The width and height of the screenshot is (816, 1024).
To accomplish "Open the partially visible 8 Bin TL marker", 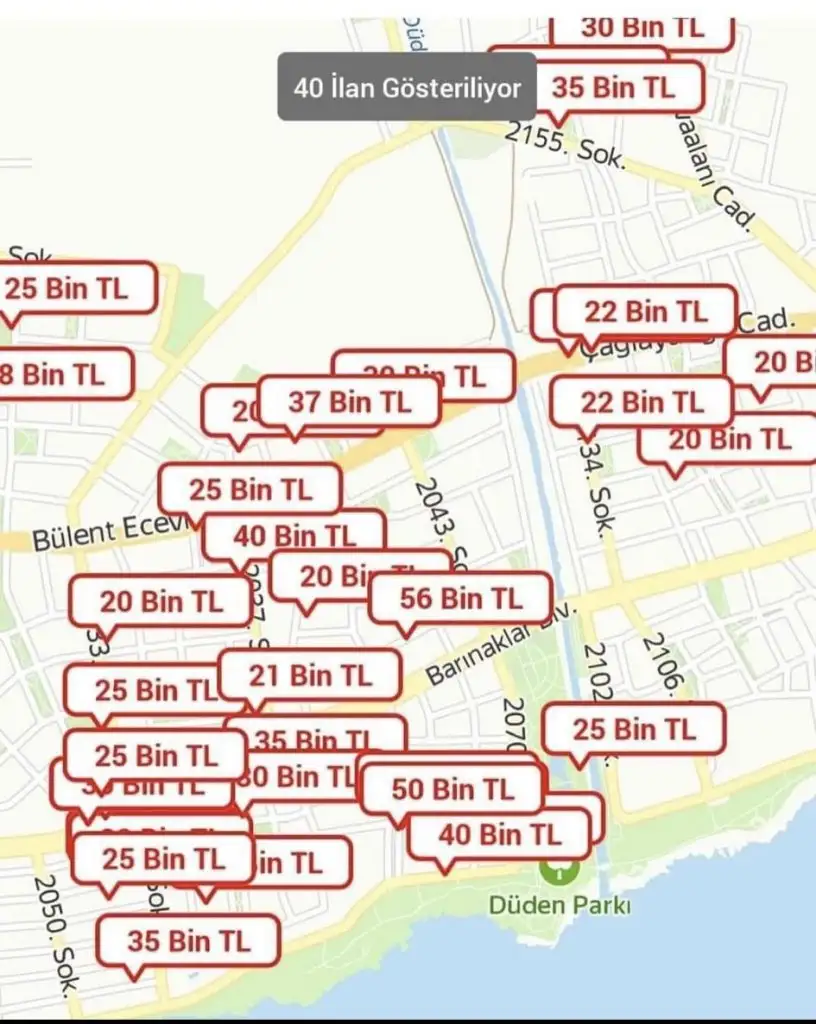I will point(62,375).
